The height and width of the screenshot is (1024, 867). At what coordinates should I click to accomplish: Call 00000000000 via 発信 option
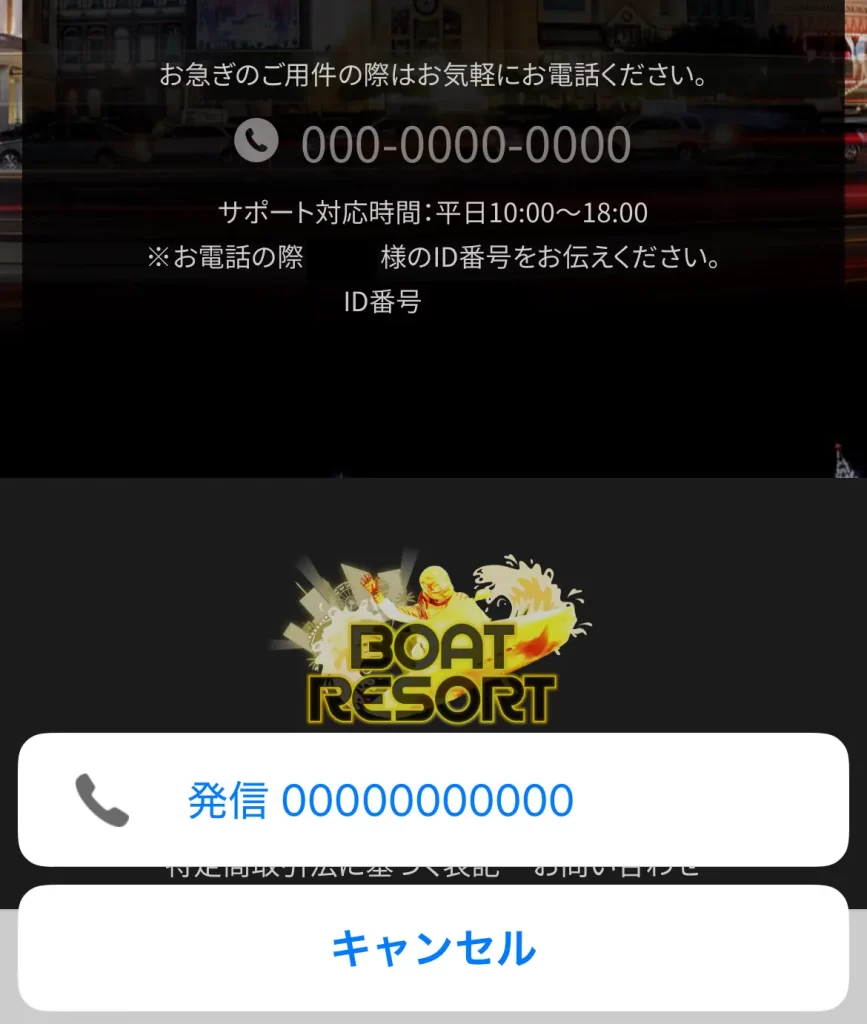pyautogui.click(x=432, y=800)
